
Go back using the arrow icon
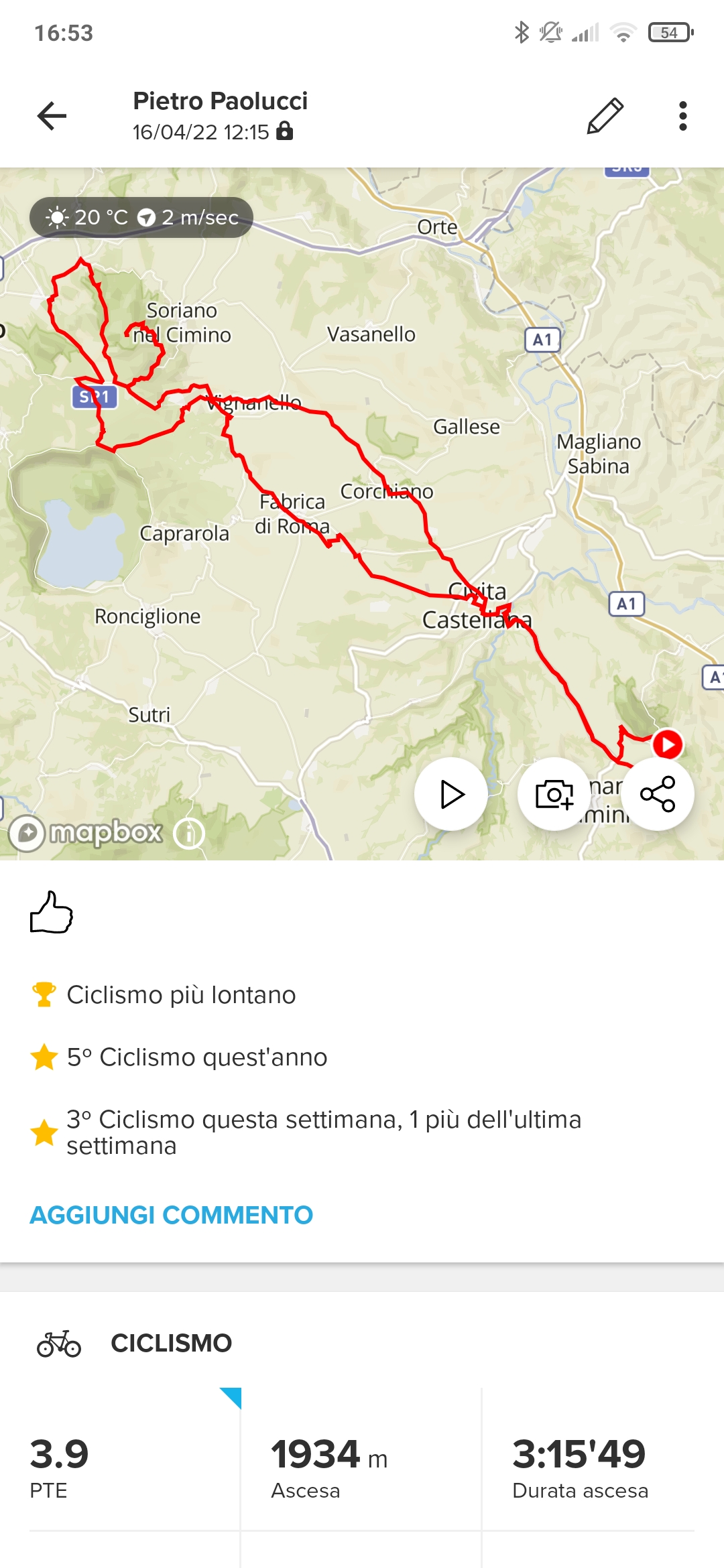(x=52, y=116)
